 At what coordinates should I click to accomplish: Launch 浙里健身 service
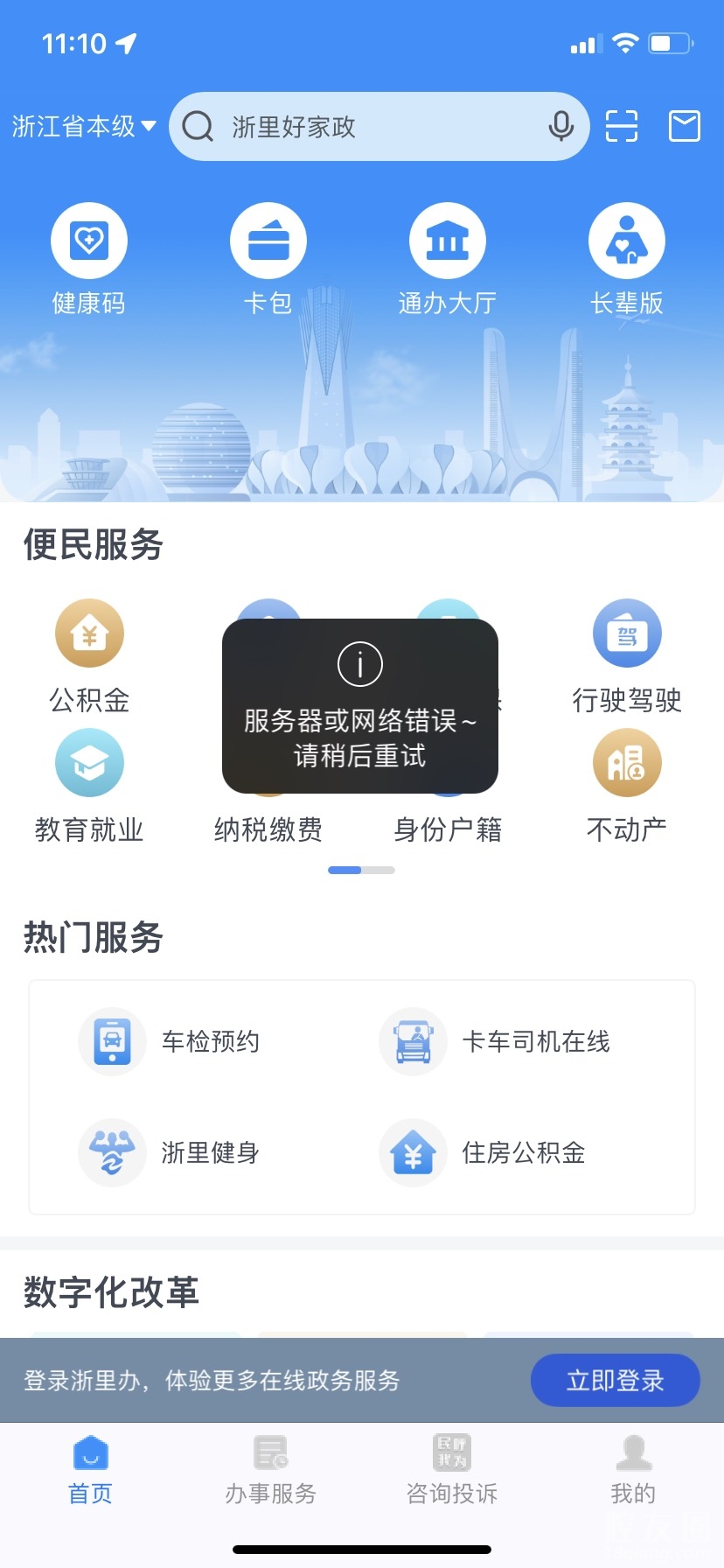coord(171,1152)
